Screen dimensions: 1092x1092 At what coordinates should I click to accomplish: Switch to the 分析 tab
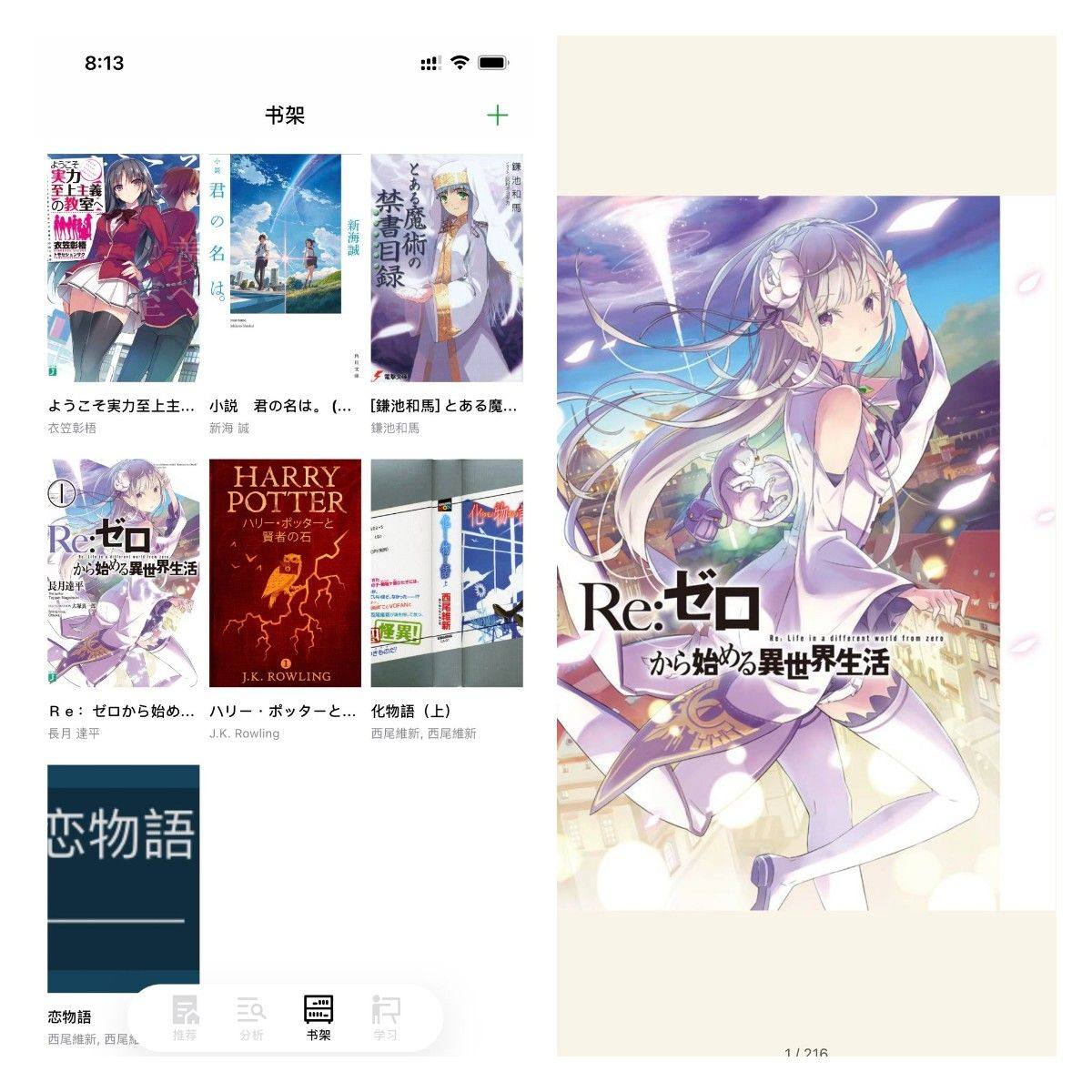(x=251, y=1018)
